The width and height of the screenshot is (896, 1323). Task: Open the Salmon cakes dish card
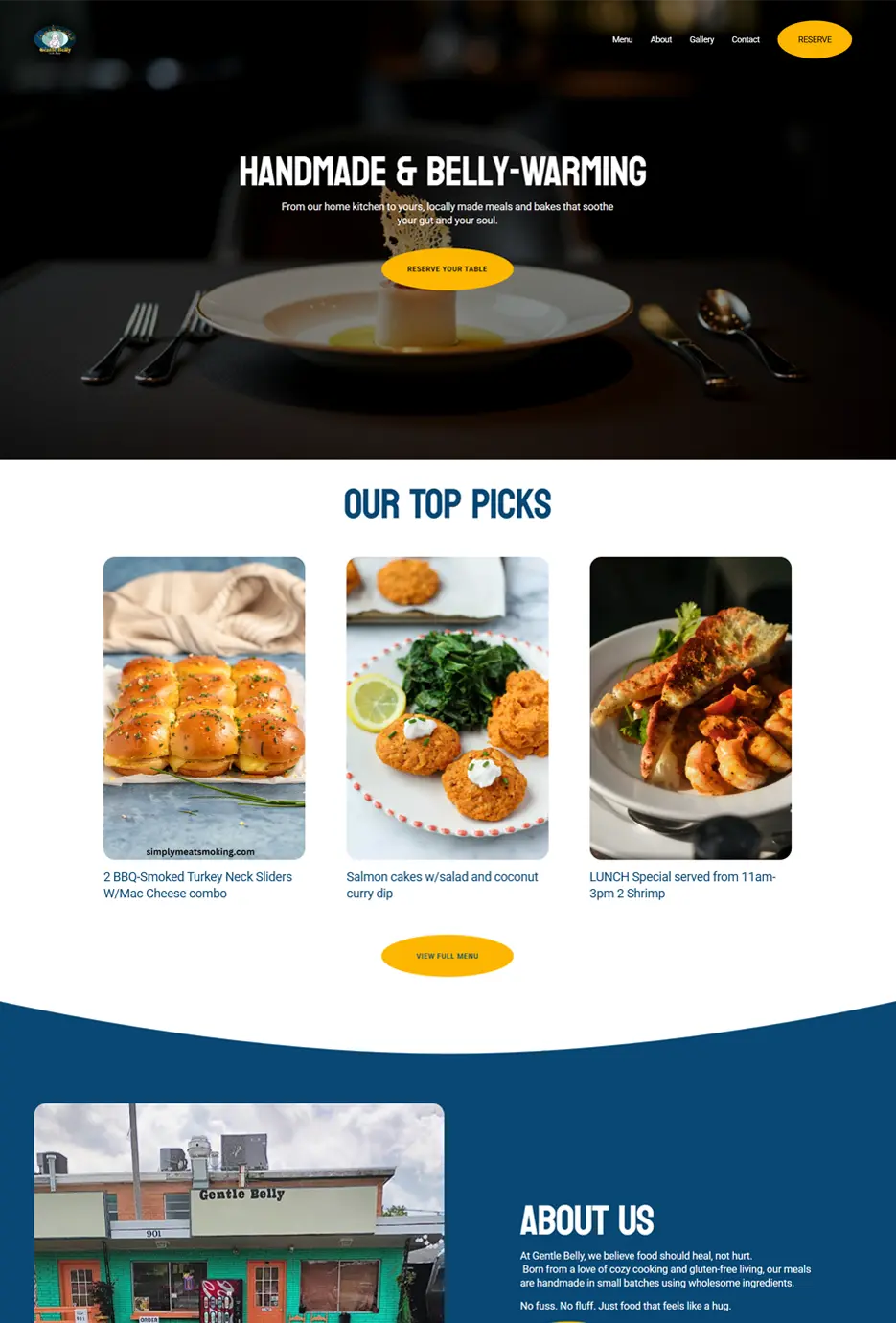pyautogui.click(x=447, y=708)
